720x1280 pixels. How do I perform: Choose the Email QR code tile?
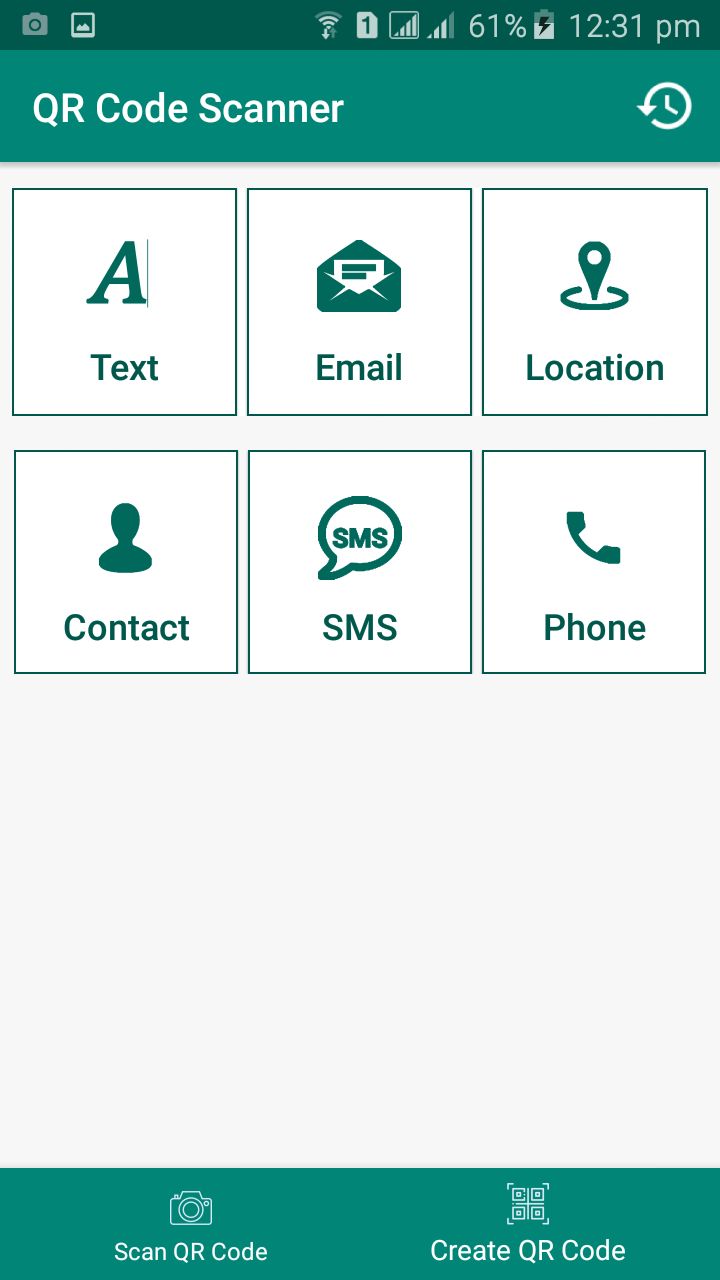[x=359, y=302]
